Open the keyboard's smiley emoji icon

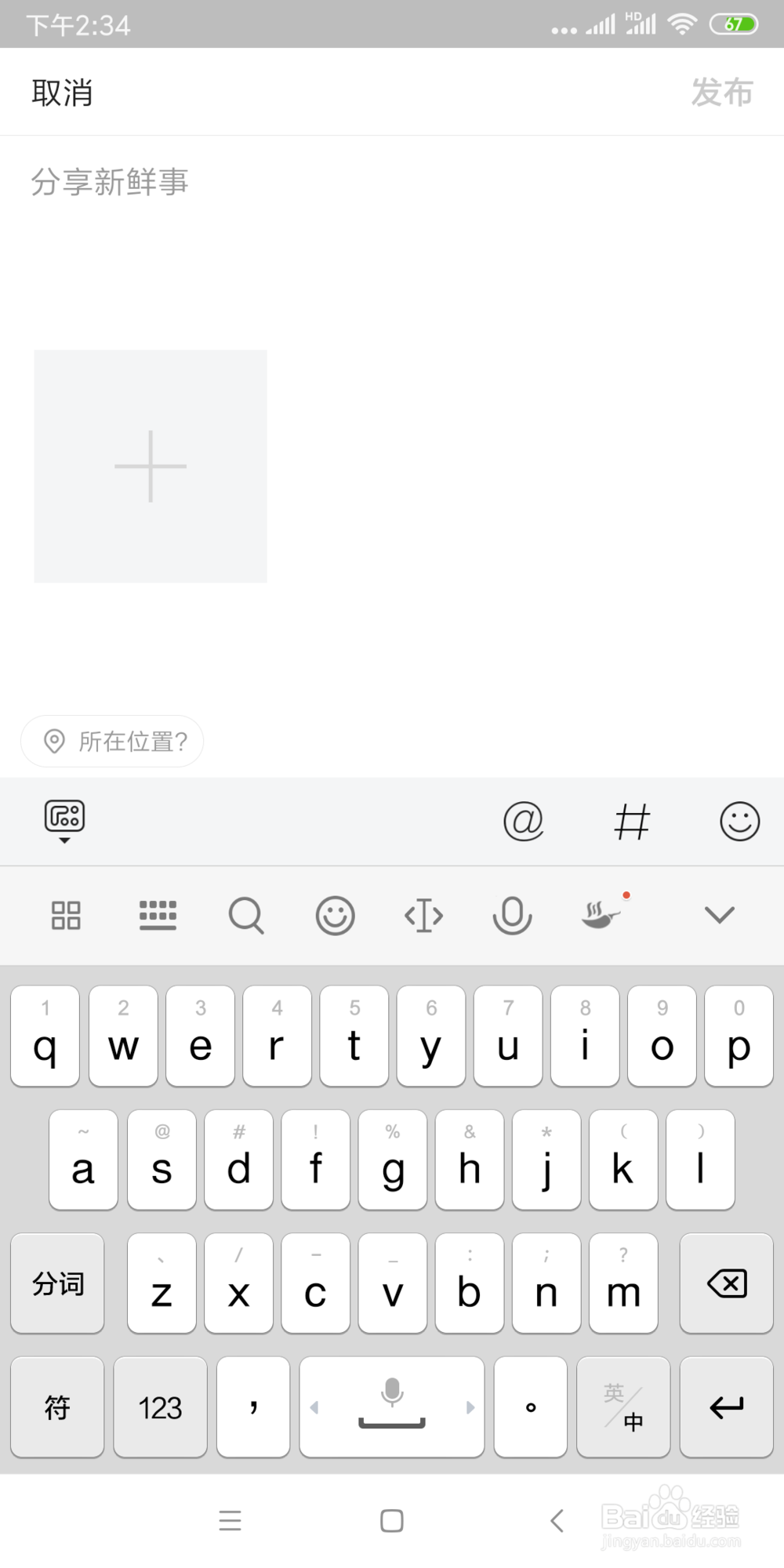click(x=335, y=915)
